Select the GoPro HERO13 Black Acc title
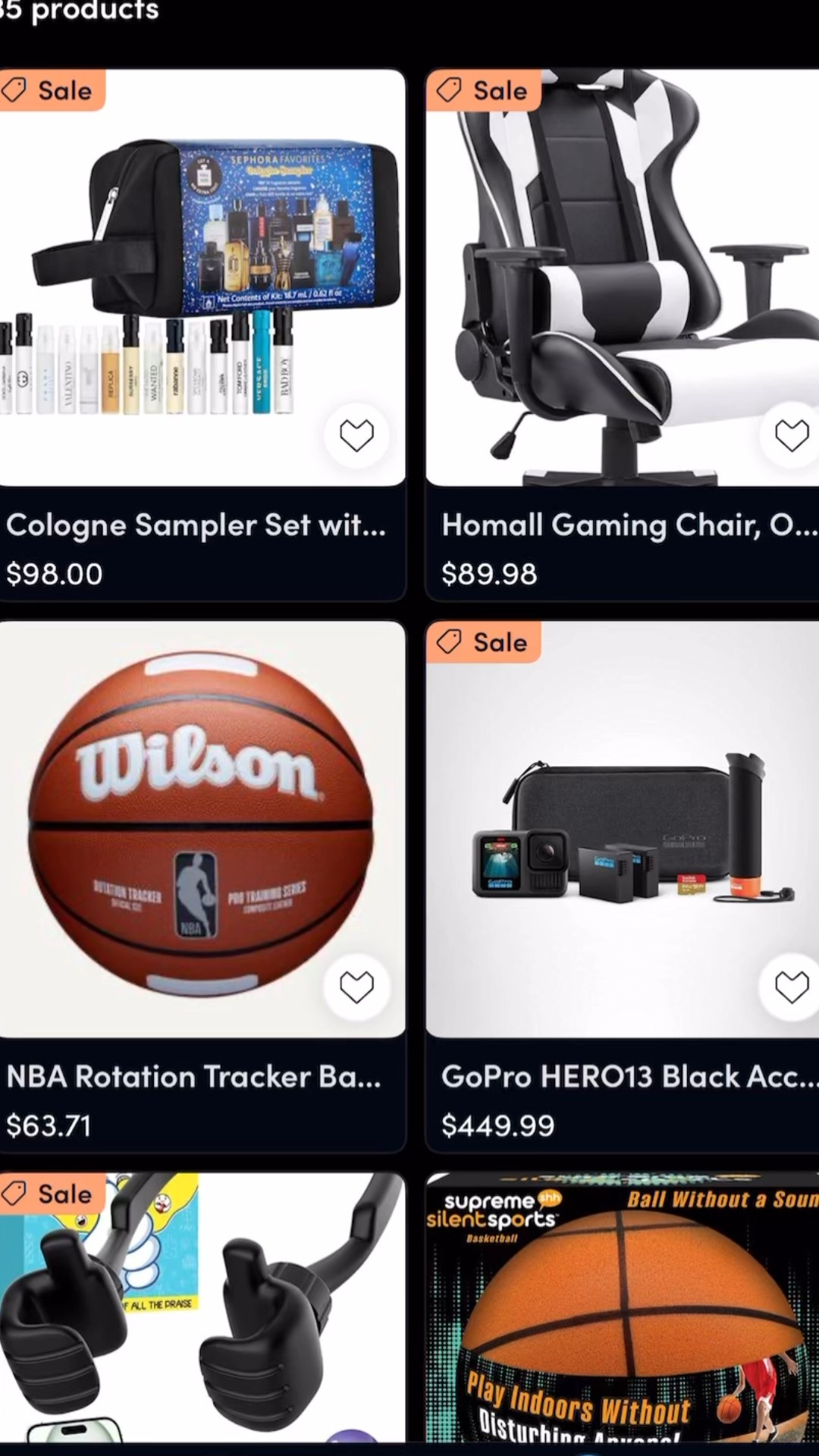The height and width of the screenshot is (1456, 819). (x=629, y=1076)
